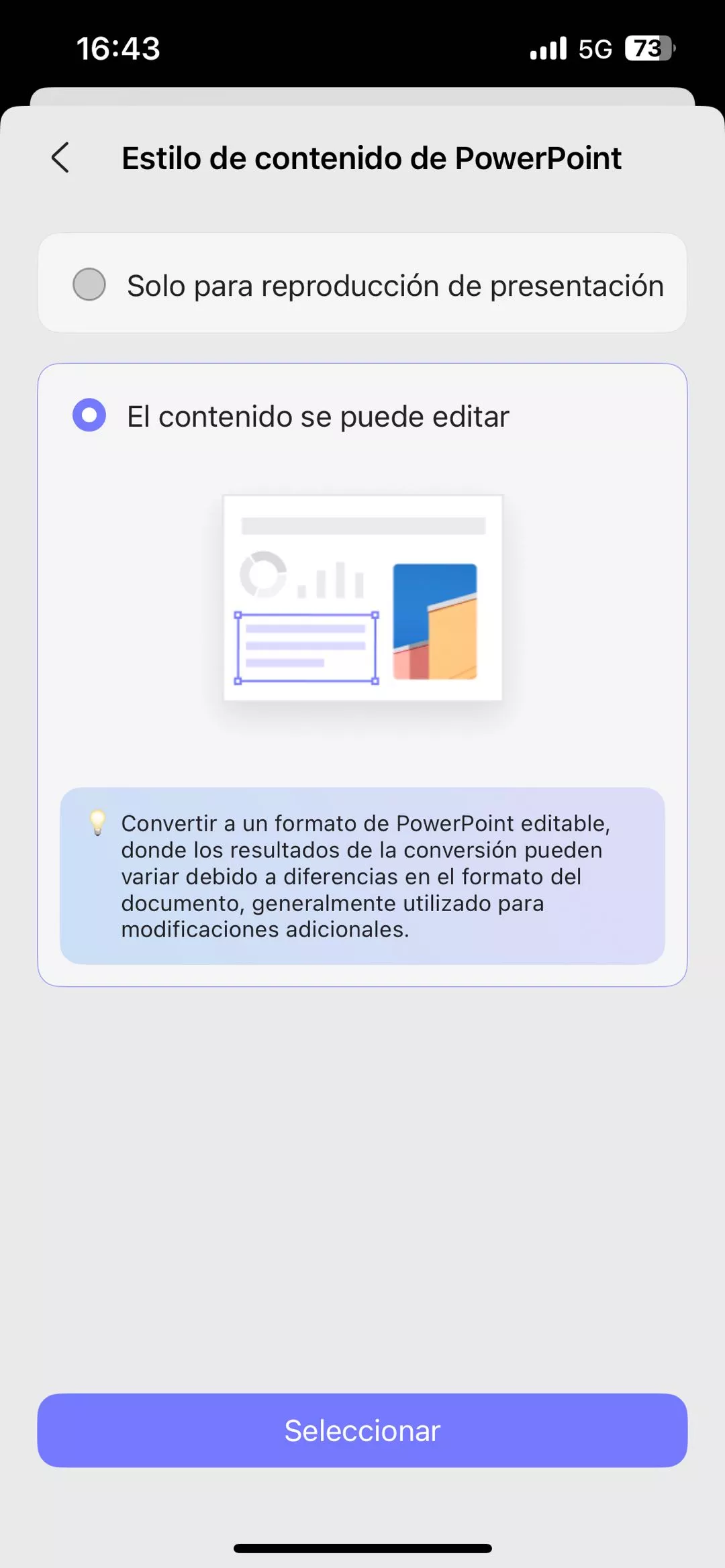Screen dimensions: 725x1568
Task: Tap the clock showing 16:43
Action: 117,48
